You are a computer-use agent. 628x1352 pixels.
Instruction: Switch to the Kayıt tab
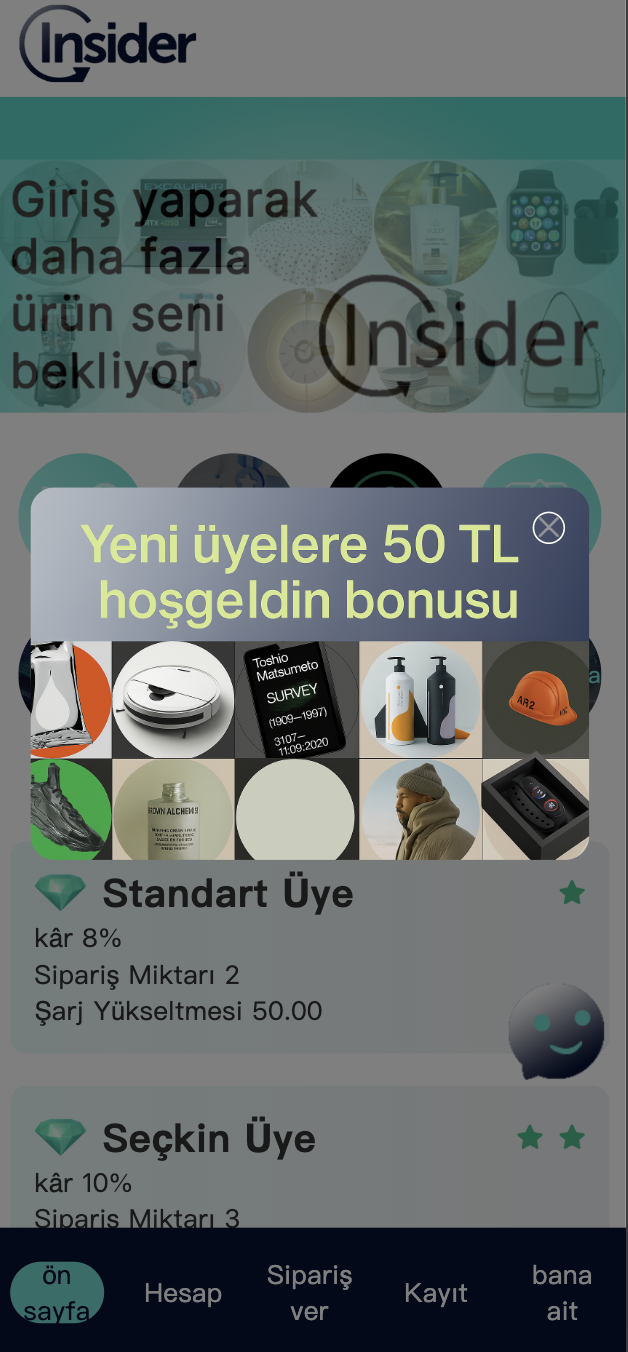pos(436,1293)
